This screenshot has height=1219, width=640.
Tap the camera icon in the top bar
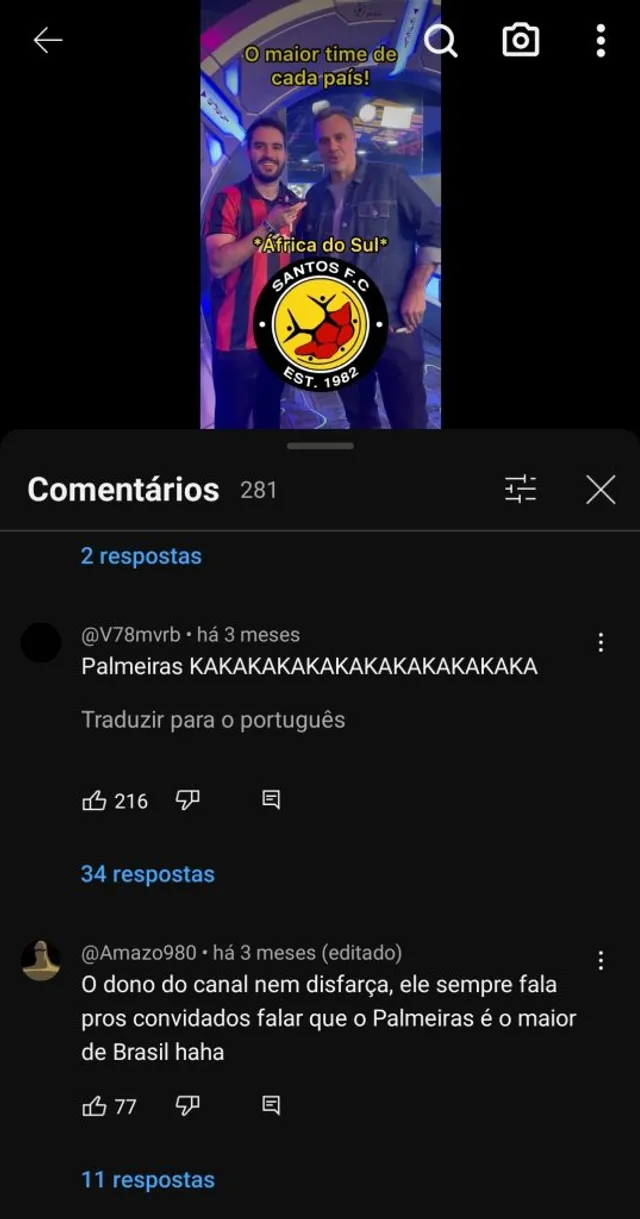tap(520, 40)
